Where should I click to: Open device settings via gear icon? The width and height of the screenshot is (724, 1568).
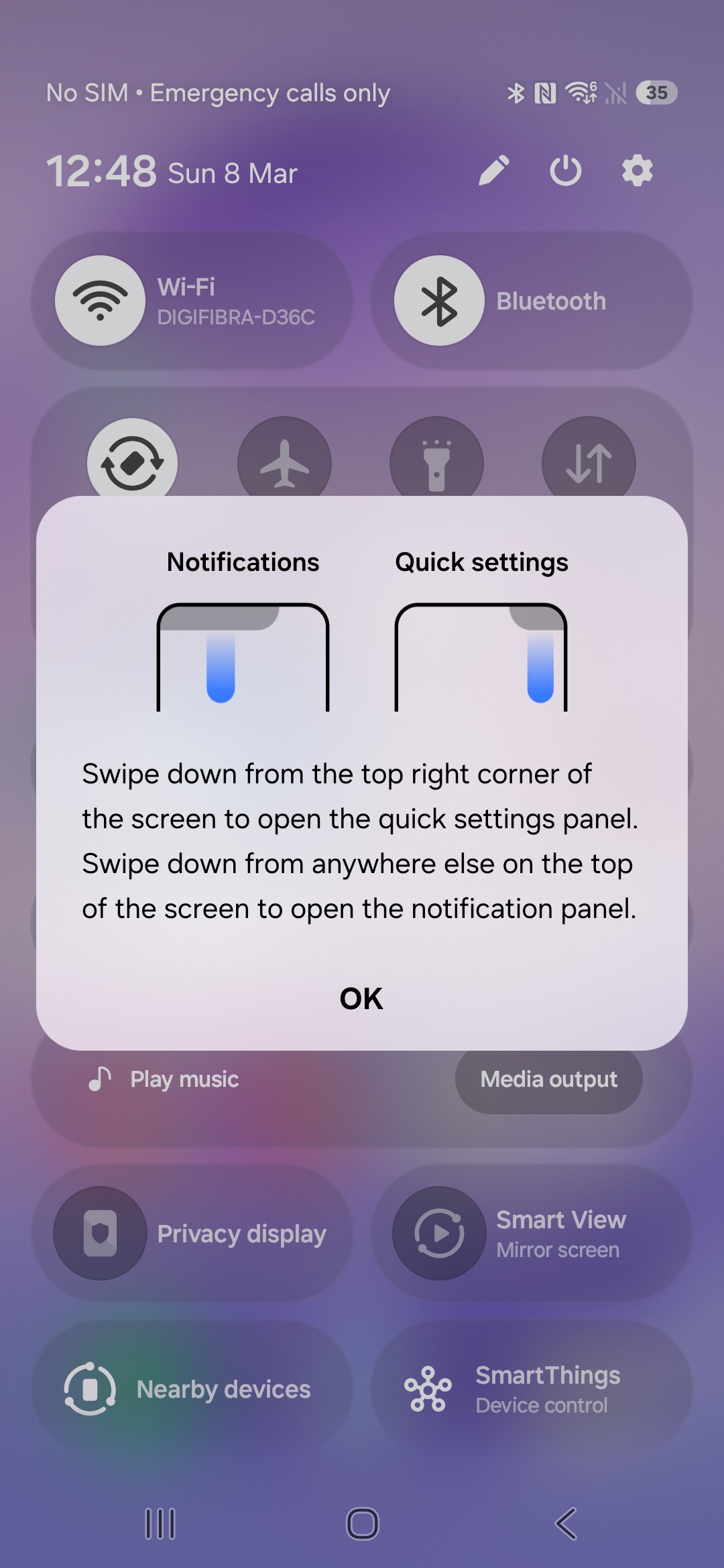[637, 171]
